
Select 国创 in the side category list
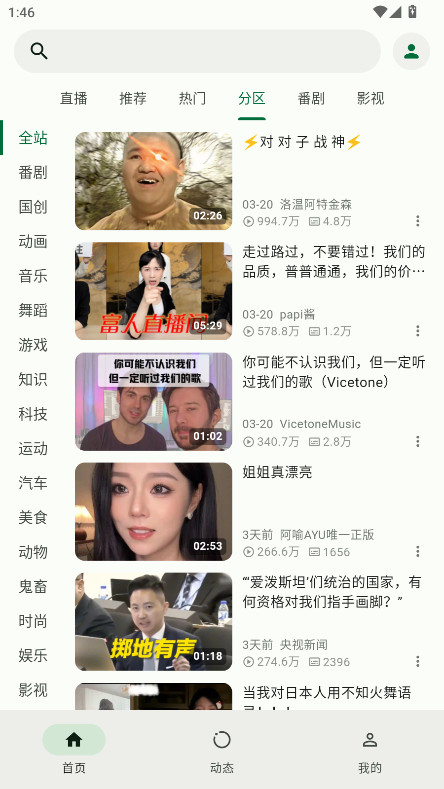click(x=33, y=207)
